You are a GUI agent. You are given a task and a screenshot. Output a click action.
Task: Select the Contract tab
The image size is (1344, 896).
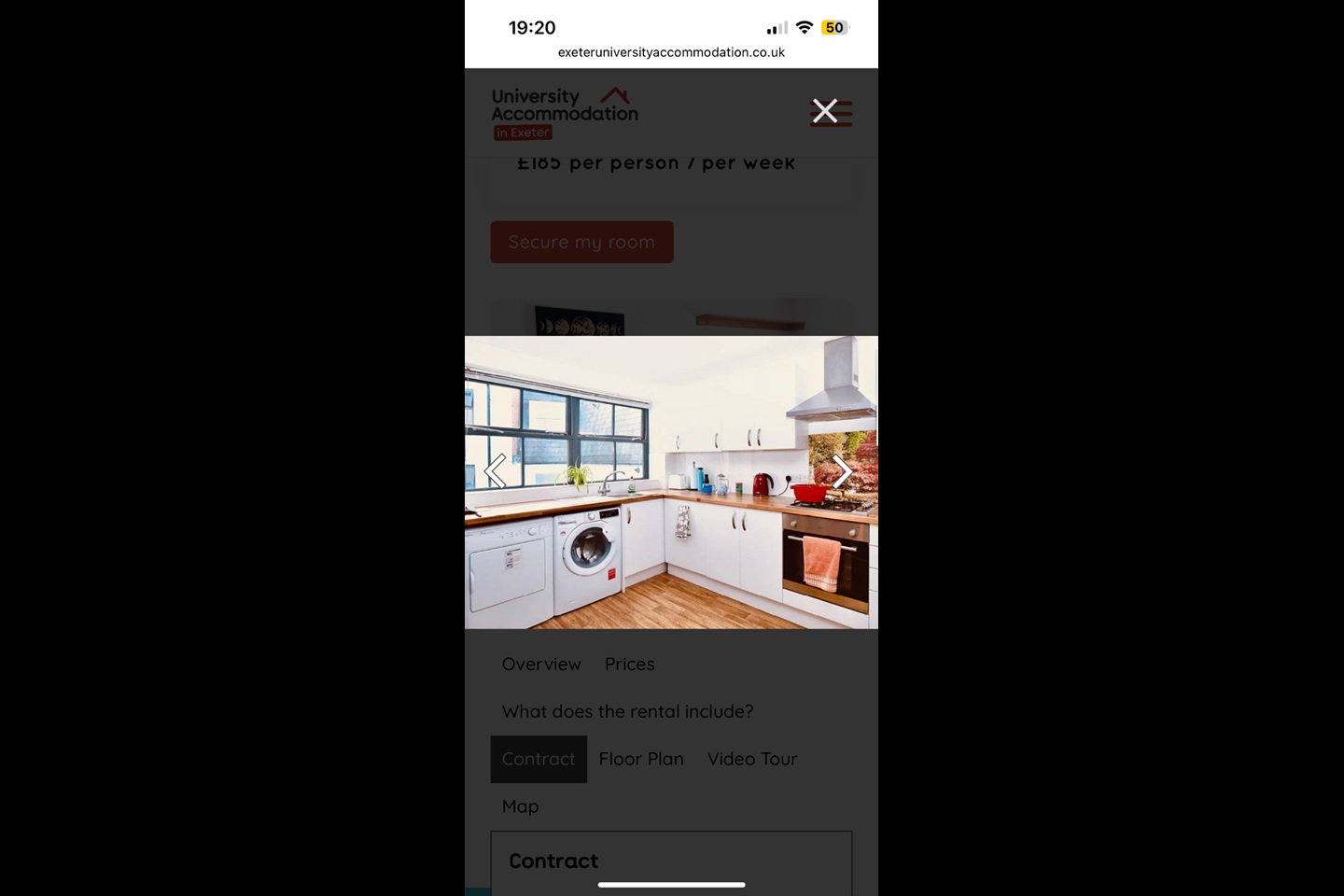(x=539, y=760)
